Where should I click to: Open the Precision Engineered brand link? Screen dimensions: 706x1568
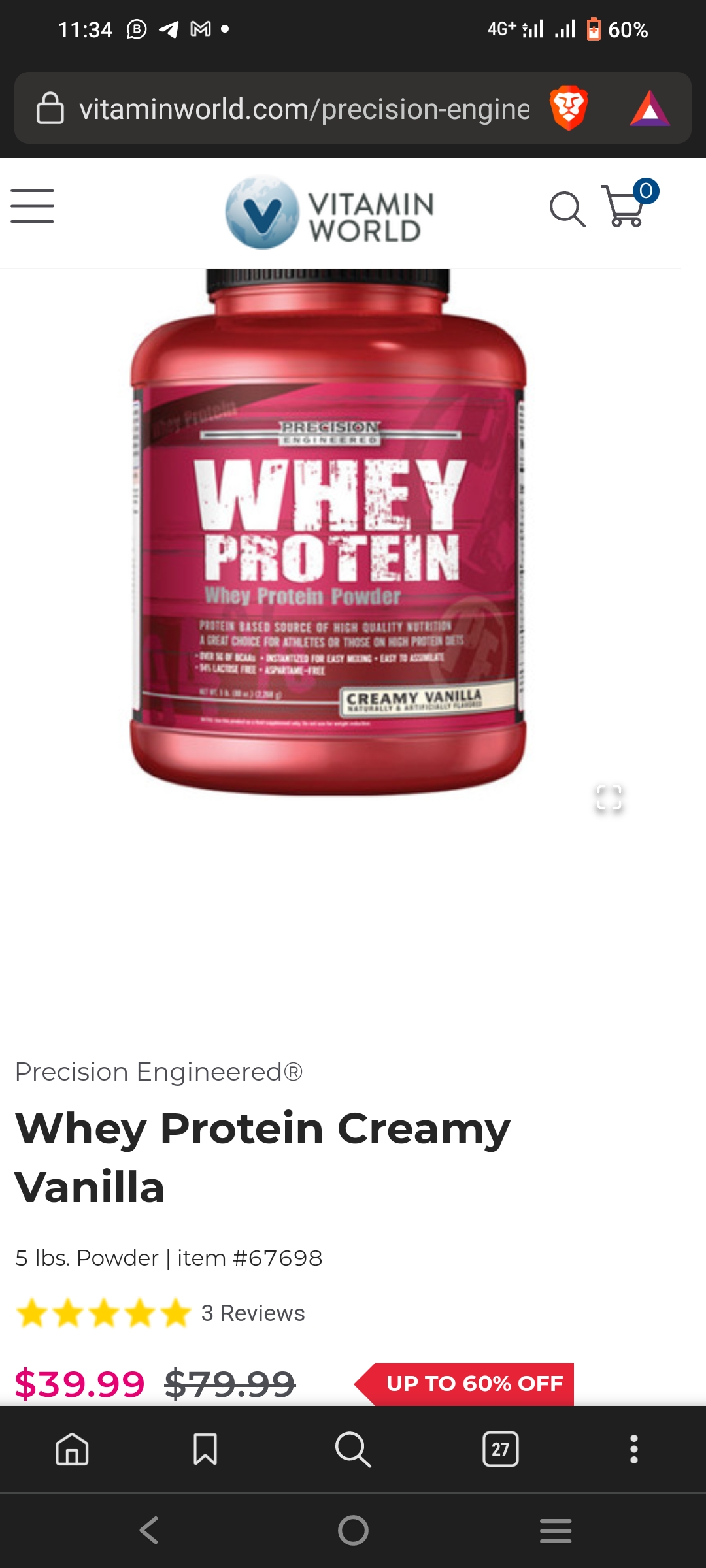[x=159, y=1072]
